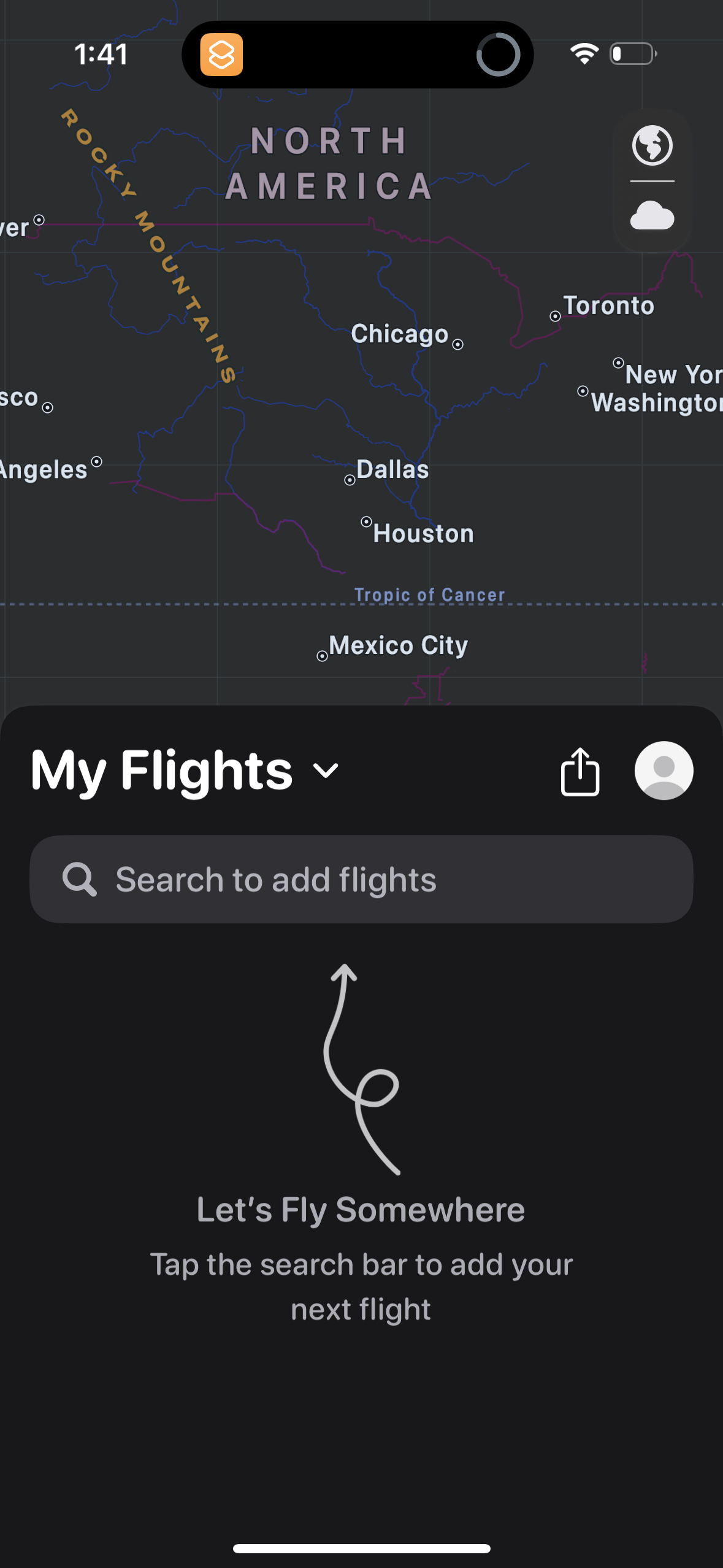Image resolution: width=723 pixels, height=1568 pixels.
Task: Tap the magnifier icon in the search bar
Action: pyautogui.click(x=80, y=879)
